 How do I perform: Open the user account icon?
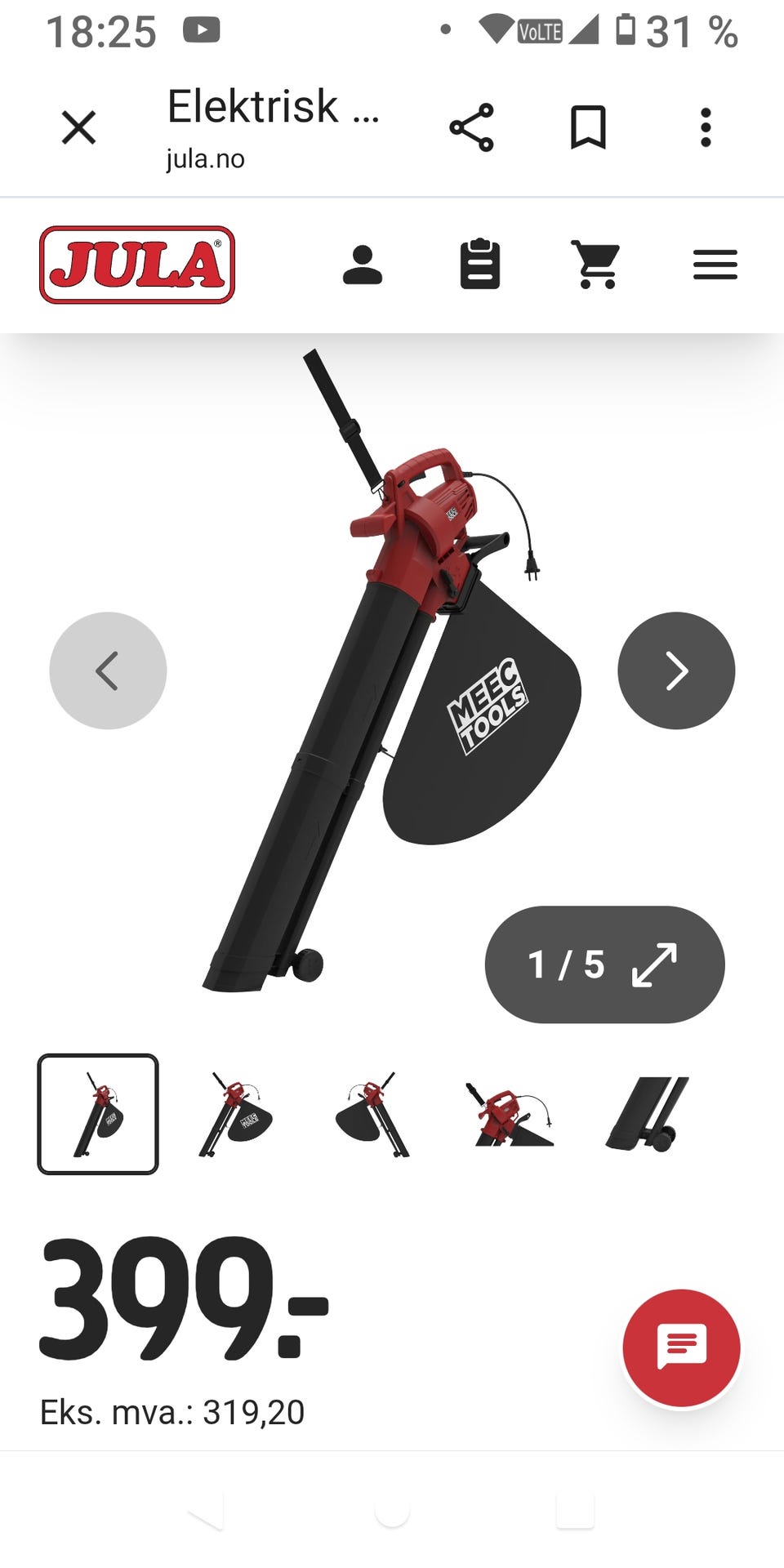[363, 265]
